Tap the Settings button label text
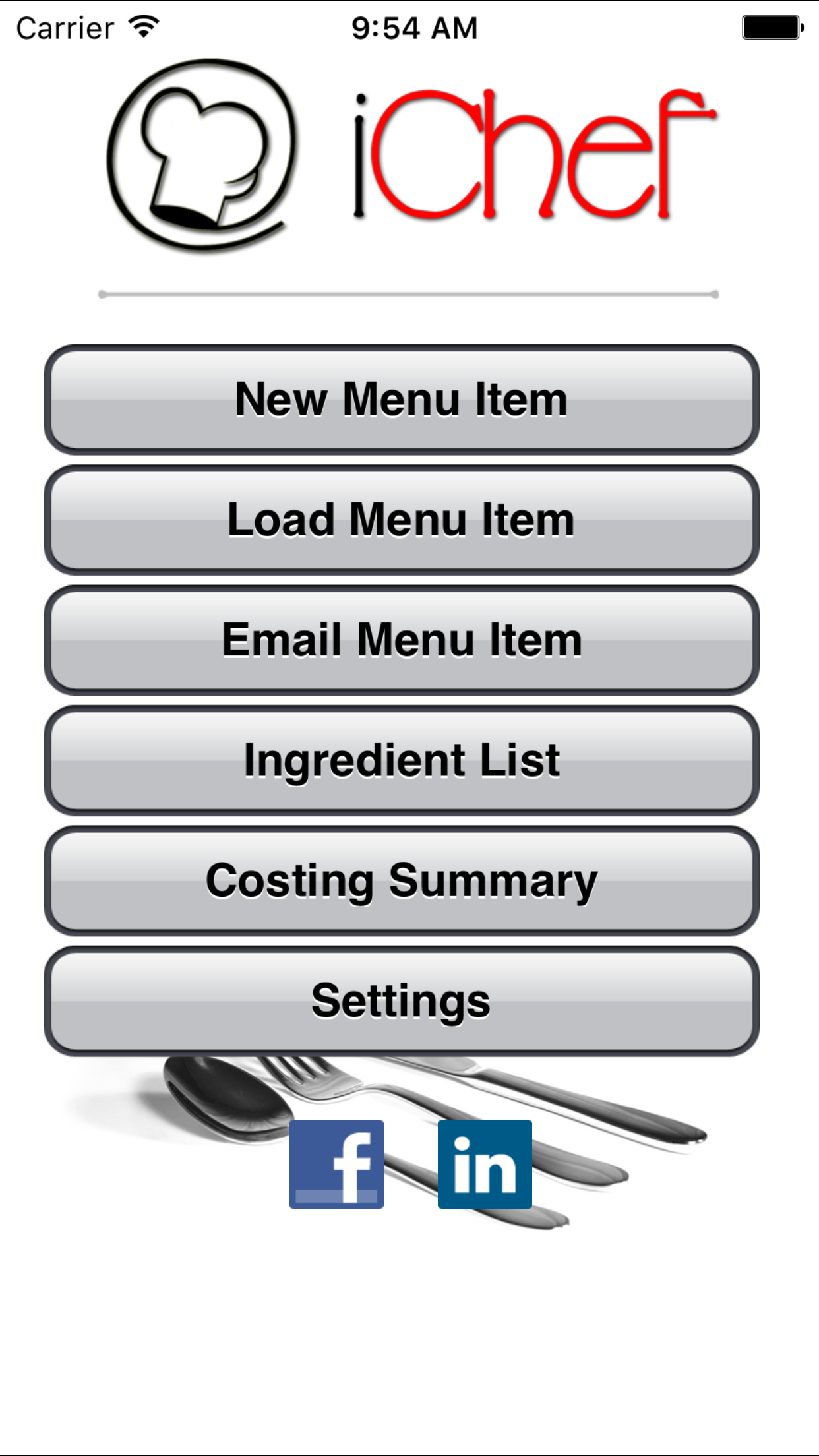 point(400,1000)
